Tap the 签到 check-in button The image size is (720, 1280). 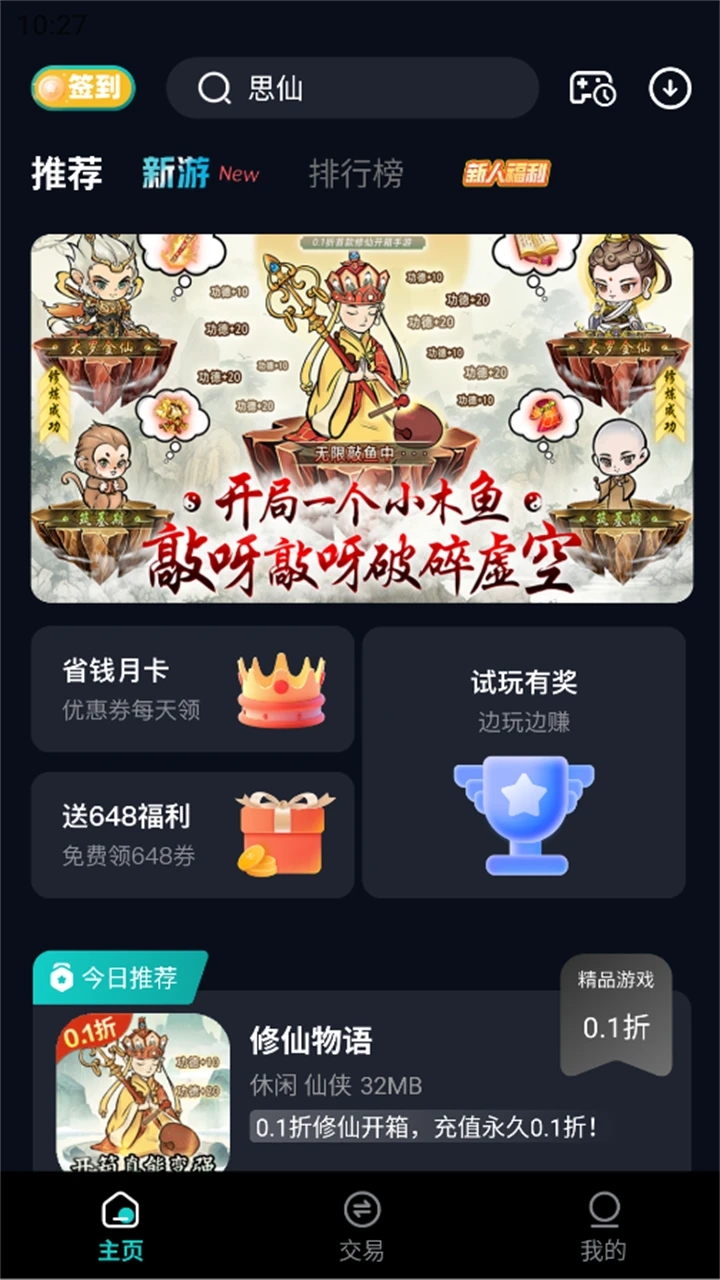[83, 88]
